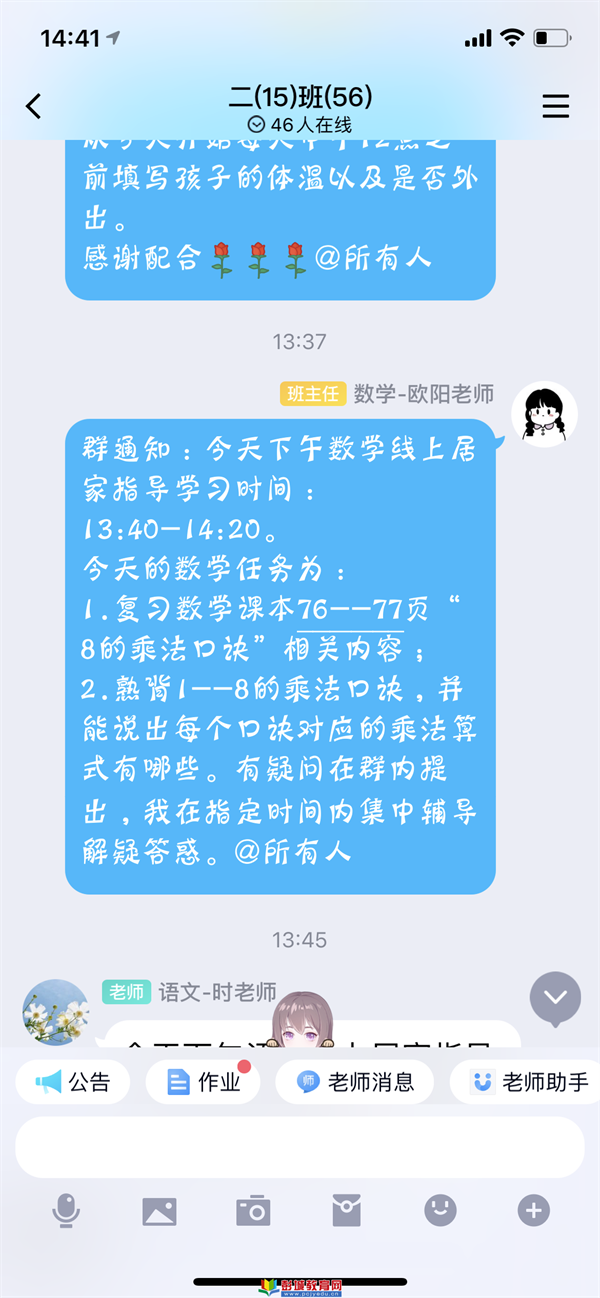
Task: Open the camera to take a photo
Action: [253, 1211]
